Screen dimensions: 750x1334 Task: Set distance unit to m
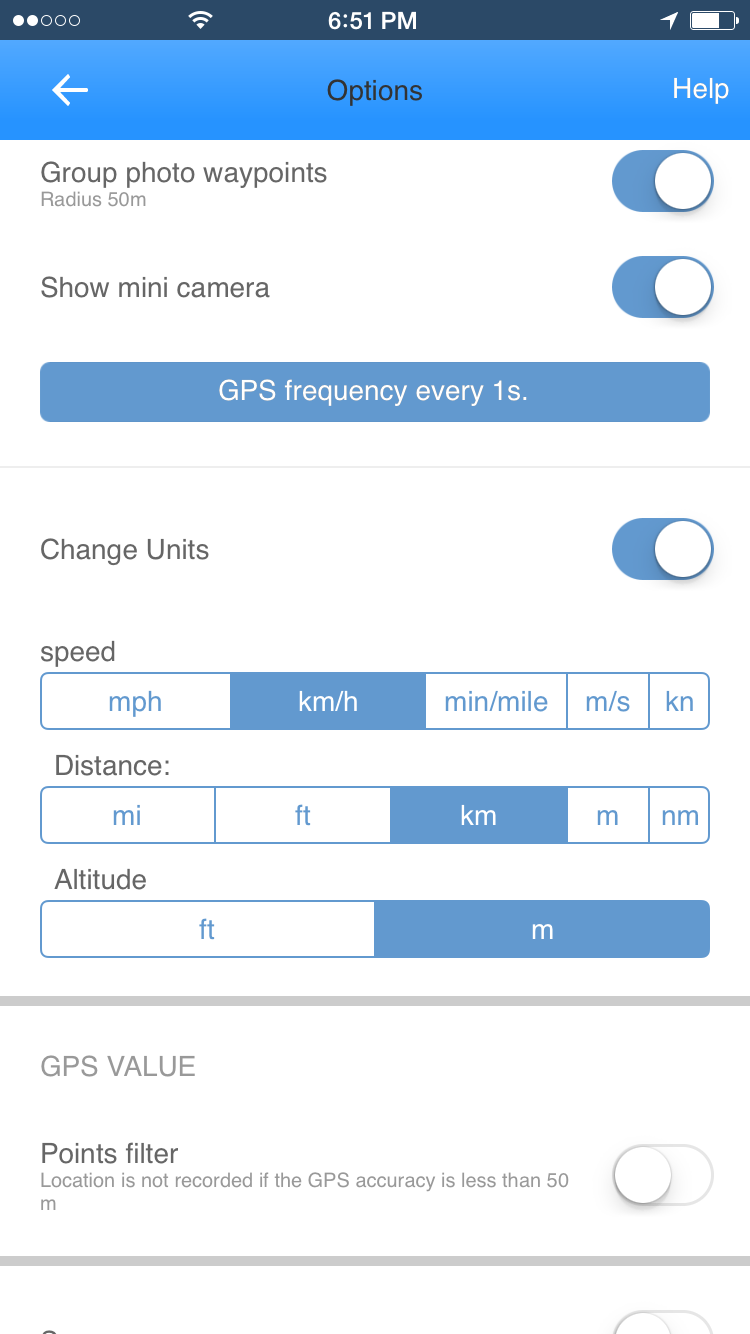pos(608,815)
